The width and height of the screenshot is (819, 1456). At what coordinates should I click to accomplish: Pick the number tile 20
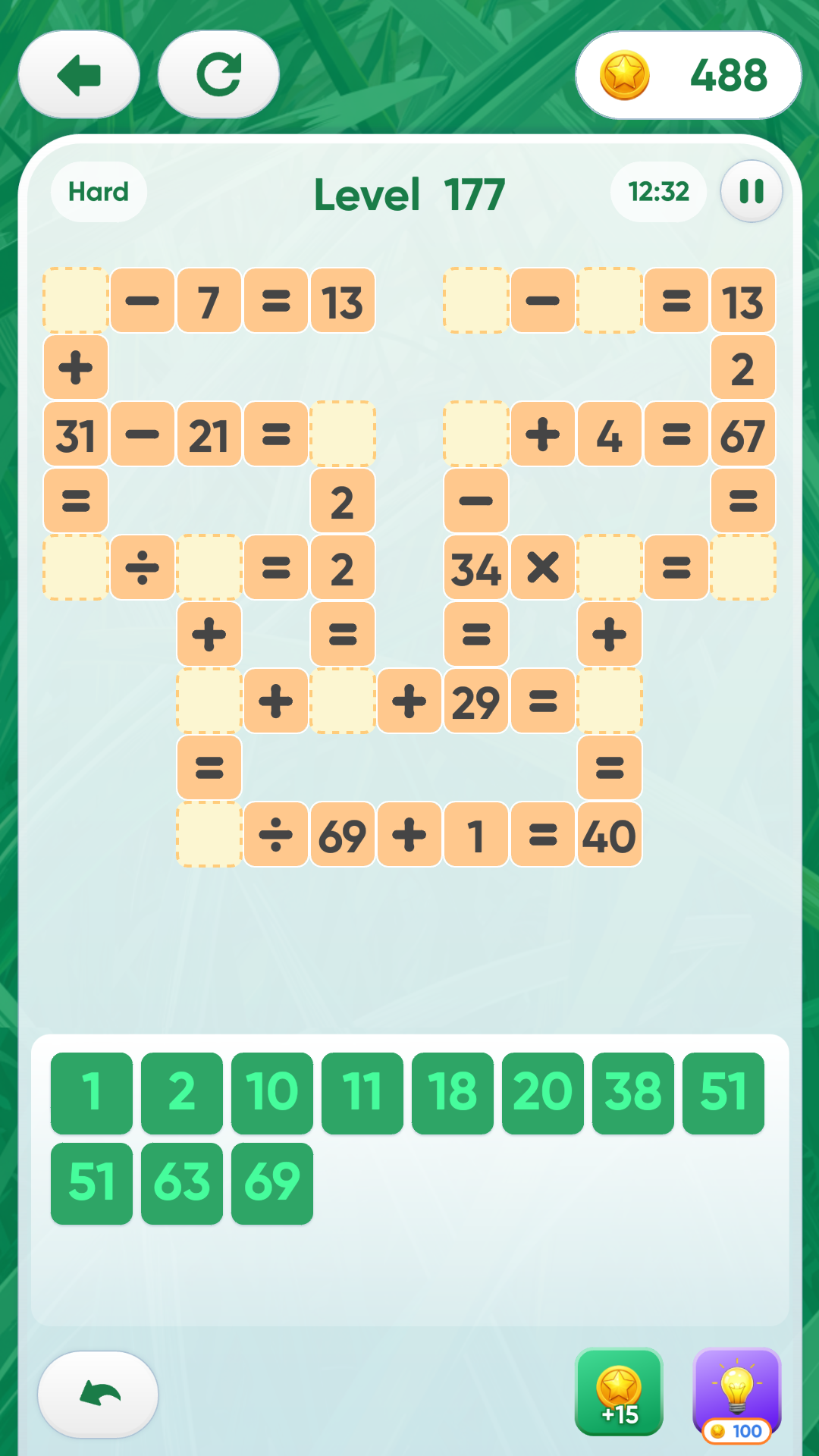point(543,1093)
